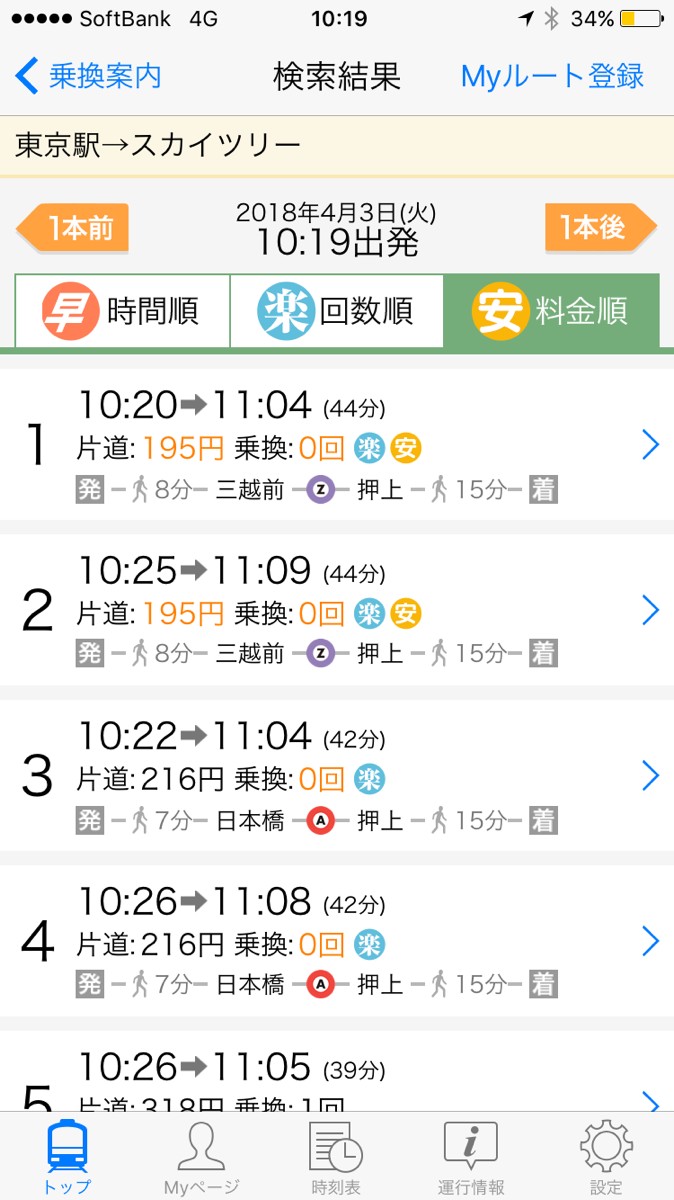Go back to 乗換案内

pos(89,76)
